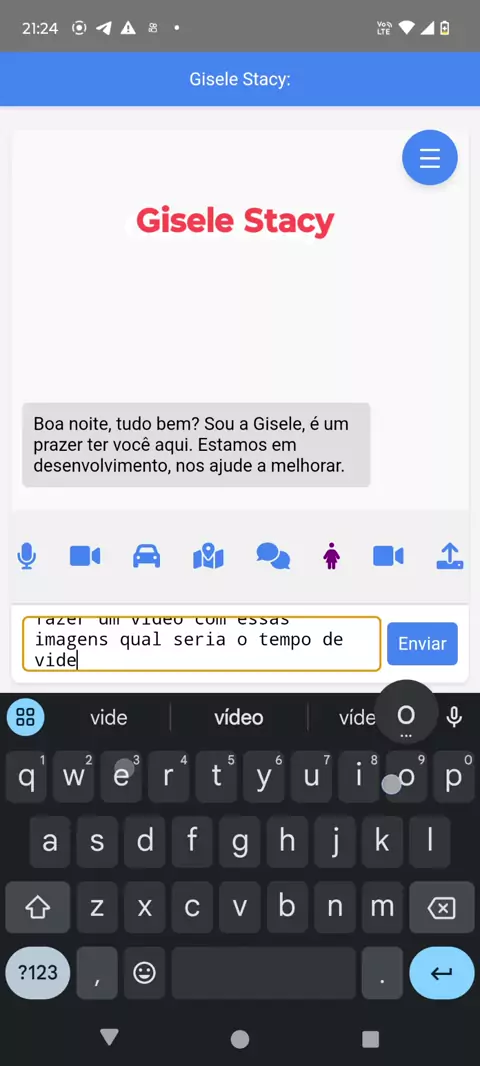480x1066 pixels.
Task: Open the keyboard emoji picker
Action: coord(144,973)
